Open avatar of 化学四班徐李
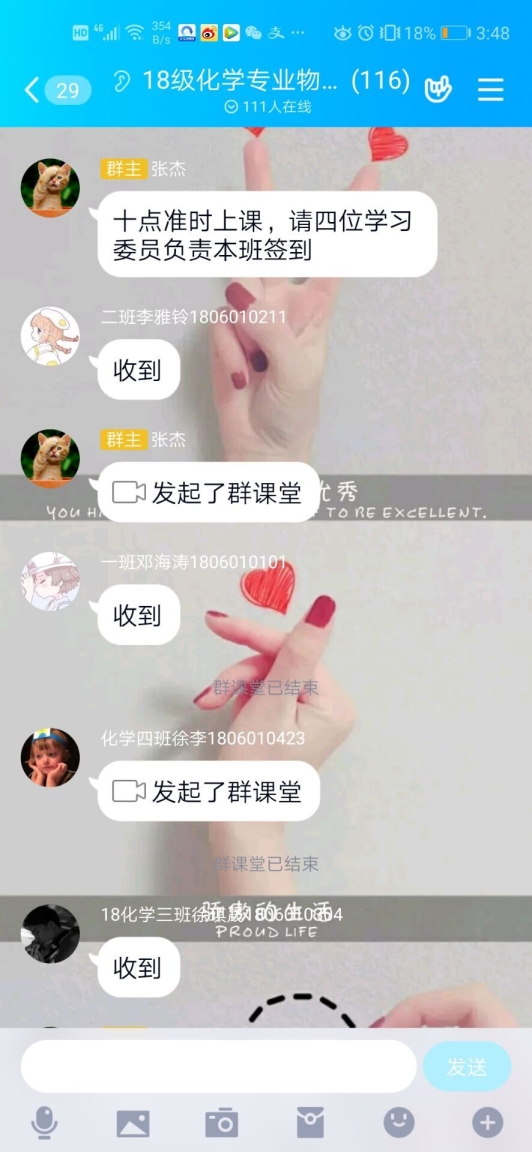 click(50, 757)
